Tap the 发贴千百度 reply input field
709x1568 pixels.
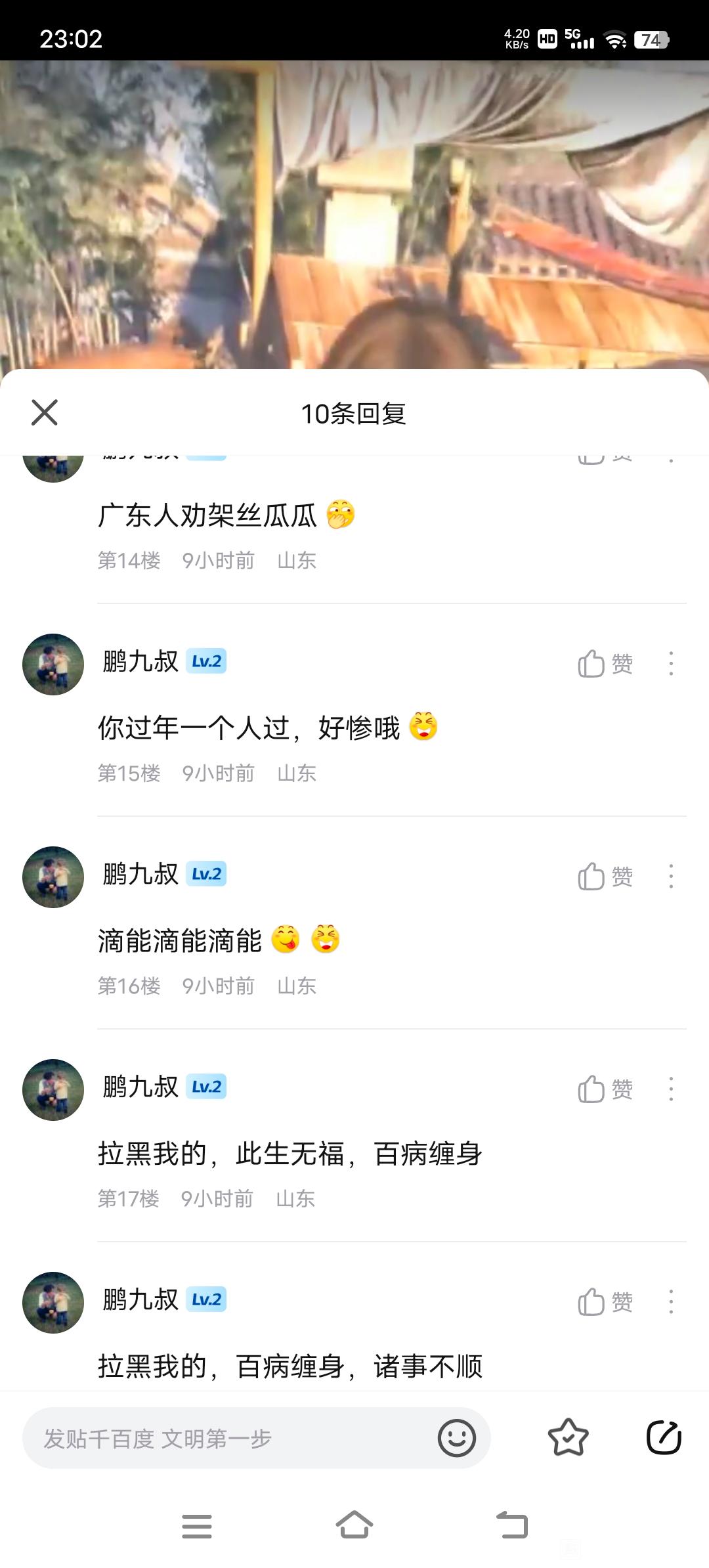tap(223, 1439)
